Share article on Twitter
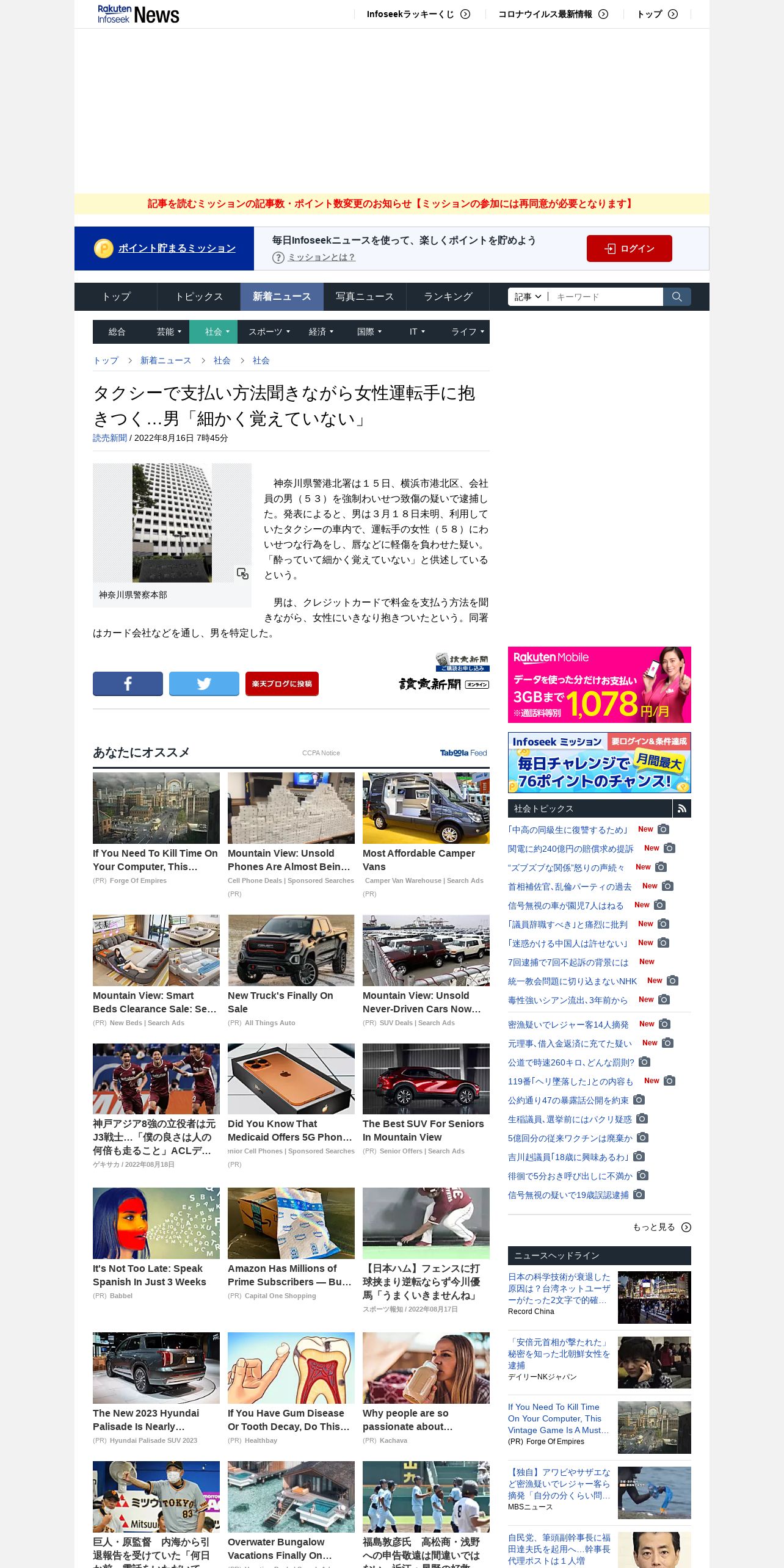 (x=204, y=684)
